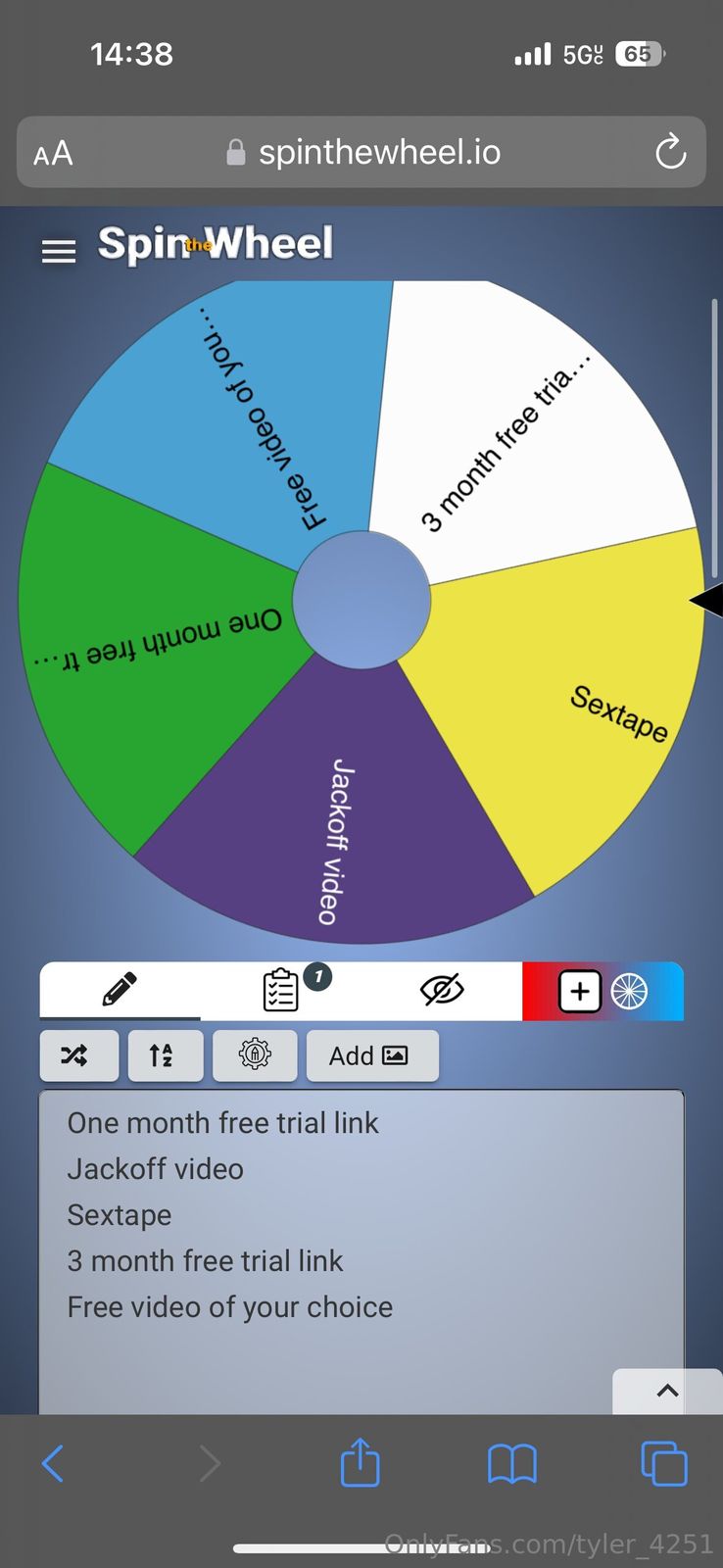Switch to the pencil edit tab
The image size is (723, 1568).
120,990
